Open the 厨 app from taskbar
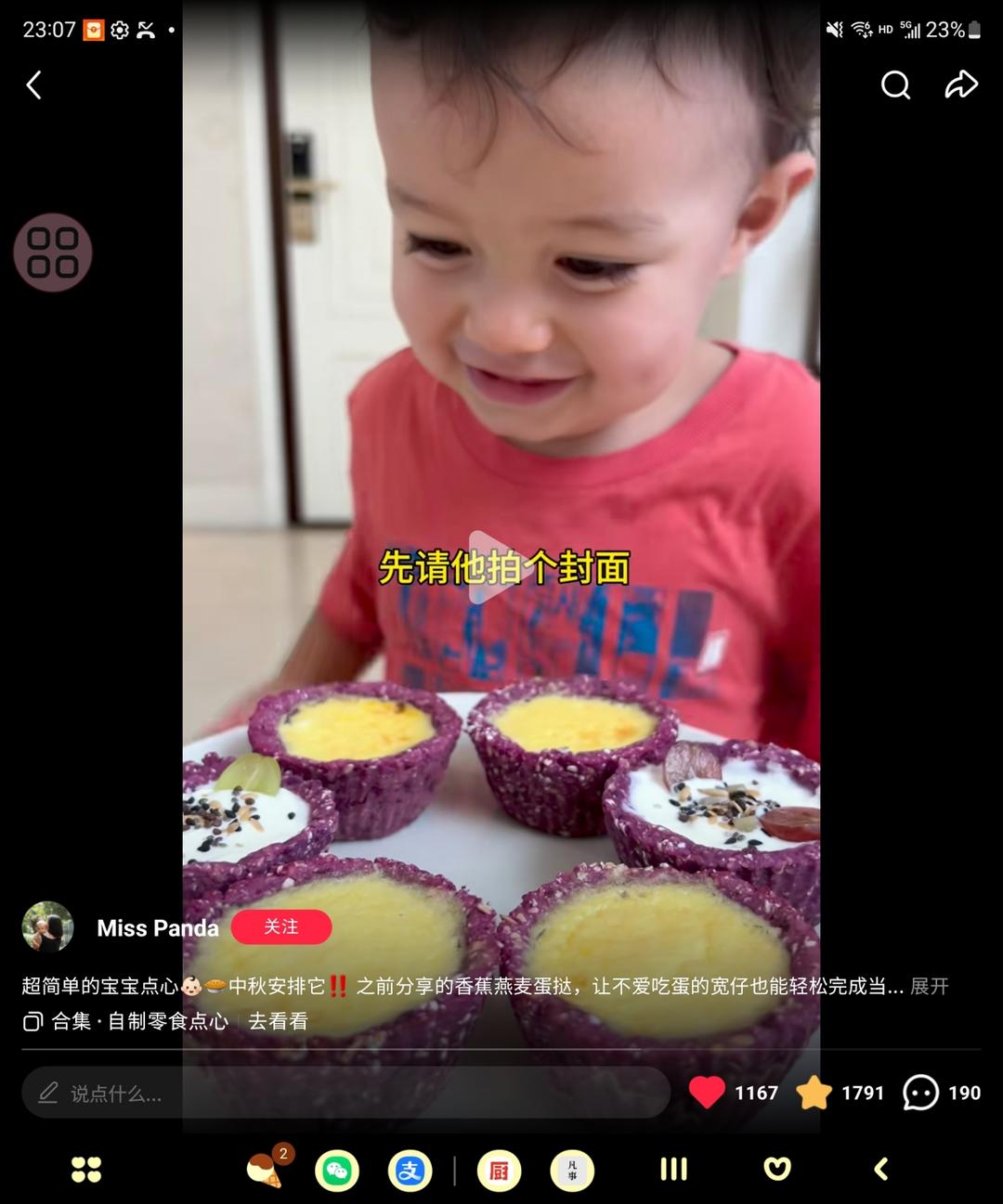This screenshot has height=1204, width=1003. 499,1170
